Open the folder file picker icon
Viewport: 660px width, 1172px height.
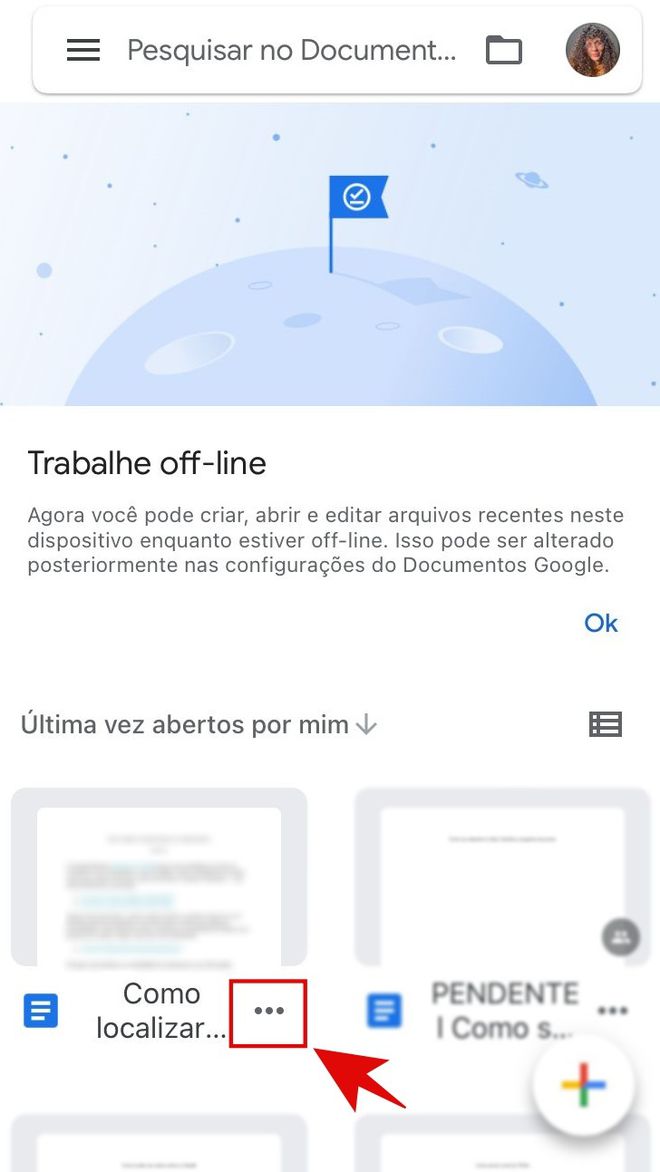[504, 50]
